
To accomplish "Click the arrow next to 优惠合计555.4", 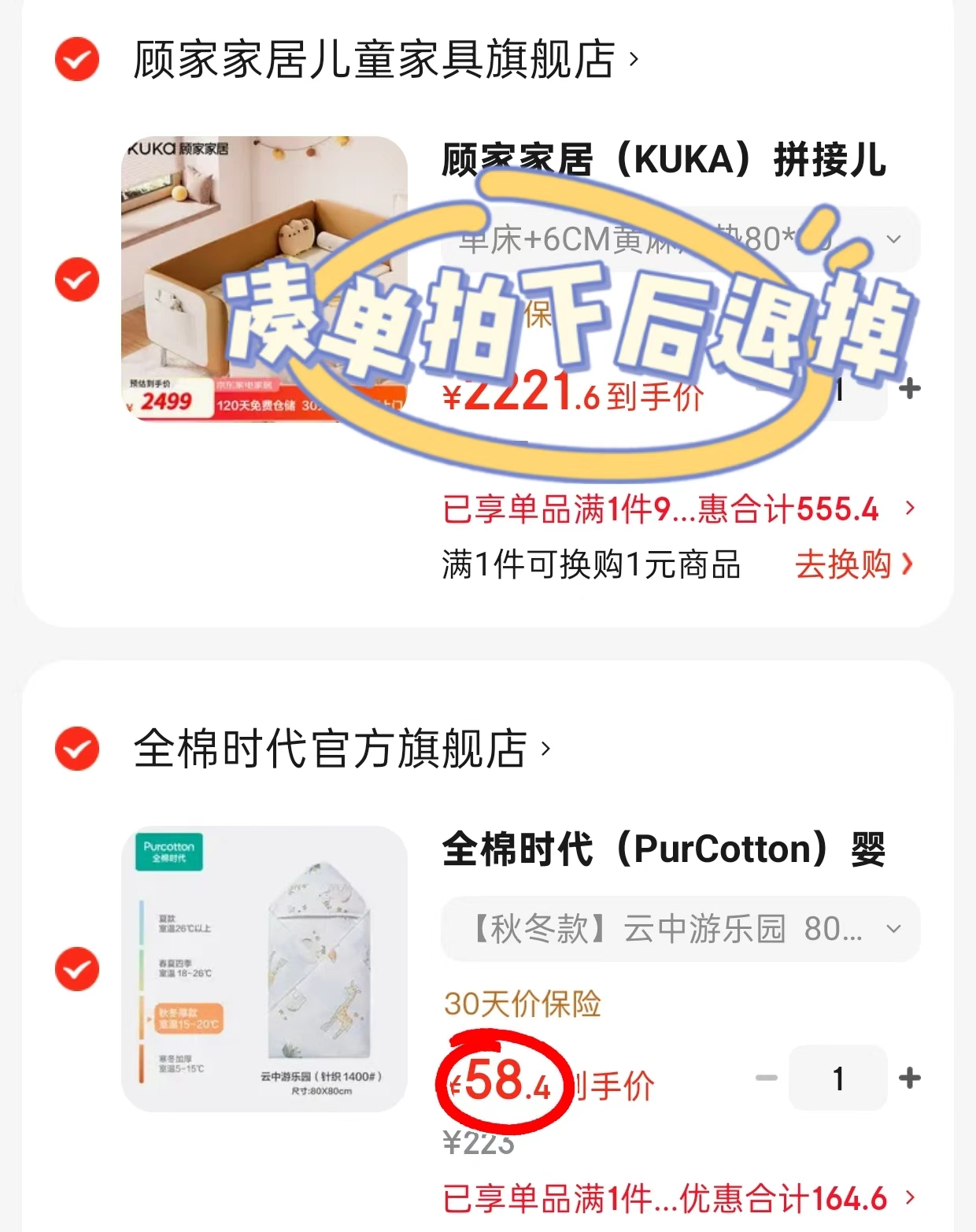I will (x=911, y=510).
